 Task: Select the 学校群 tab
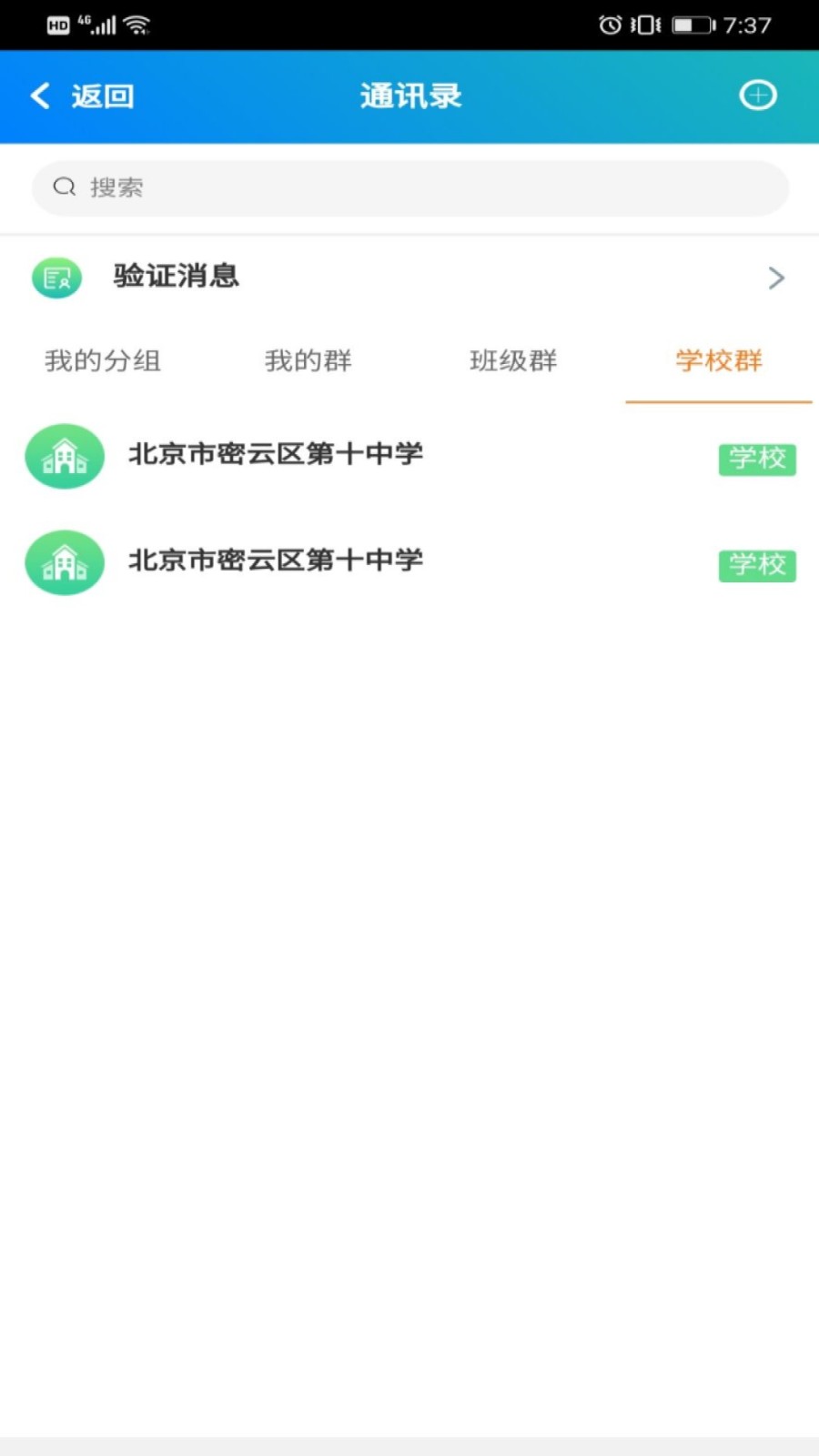click(x=718, y=361)
